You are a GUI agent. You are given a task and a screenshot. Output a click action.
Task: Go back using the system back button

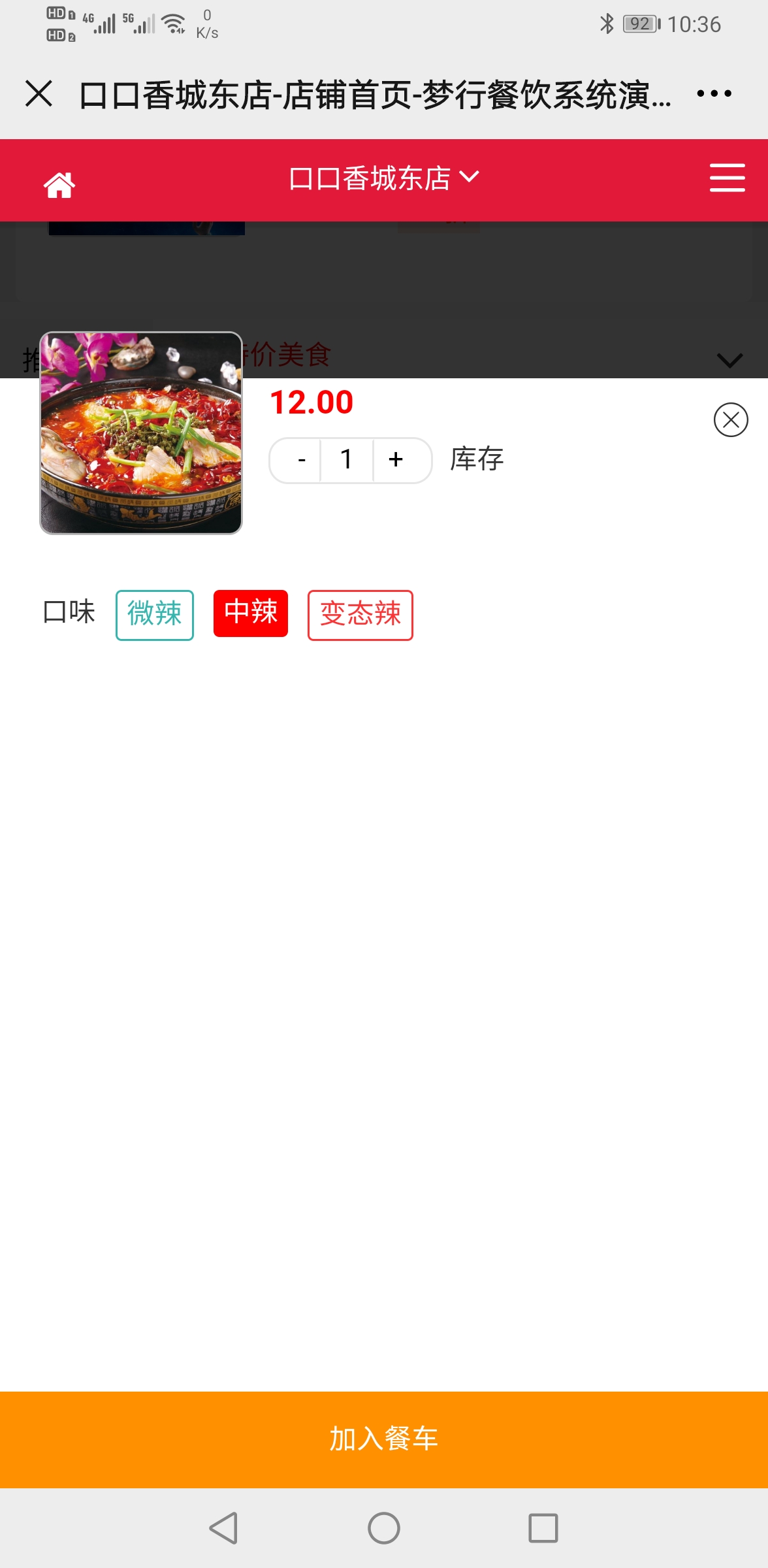(x=223, y=1527)
